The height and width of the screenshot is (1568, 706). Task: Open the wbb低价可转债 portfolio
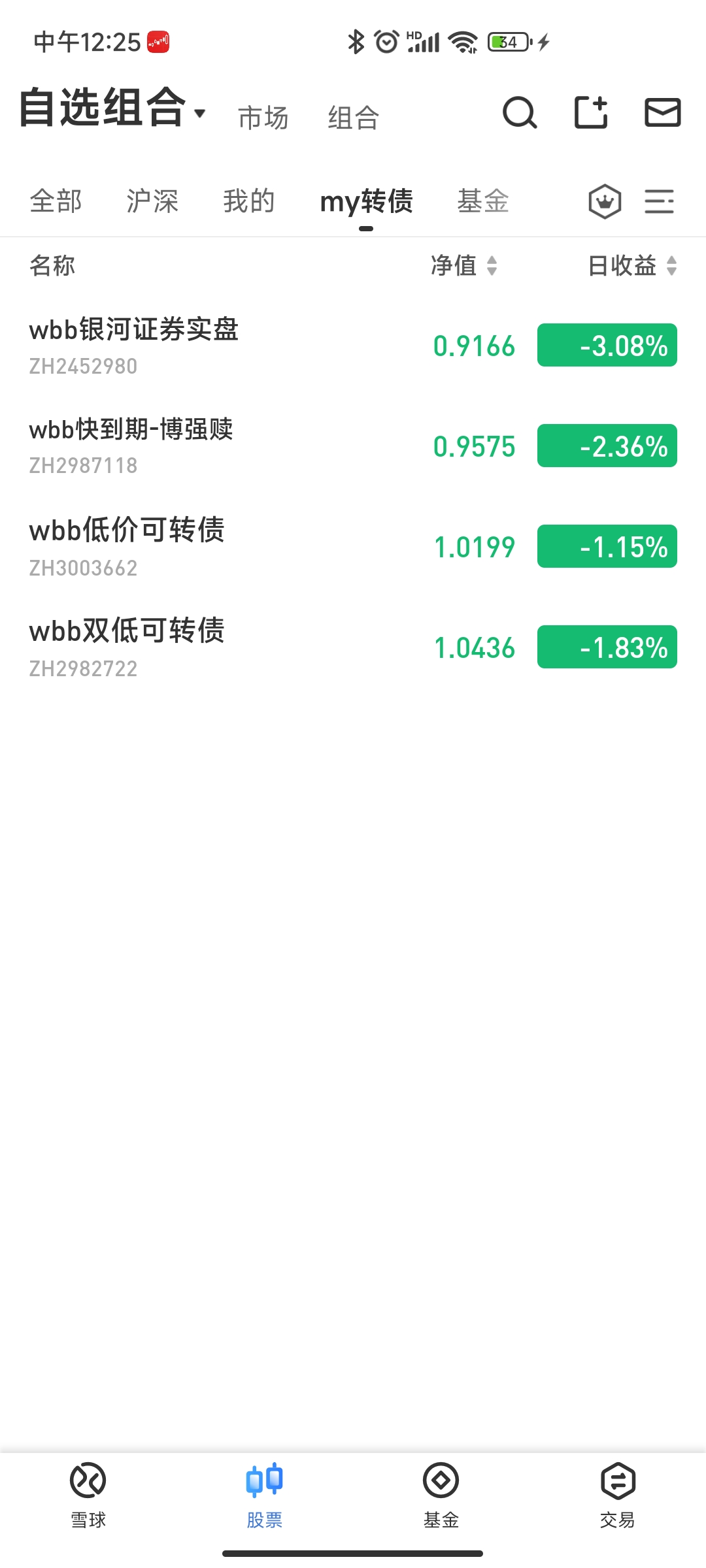(x=127, y=546)
